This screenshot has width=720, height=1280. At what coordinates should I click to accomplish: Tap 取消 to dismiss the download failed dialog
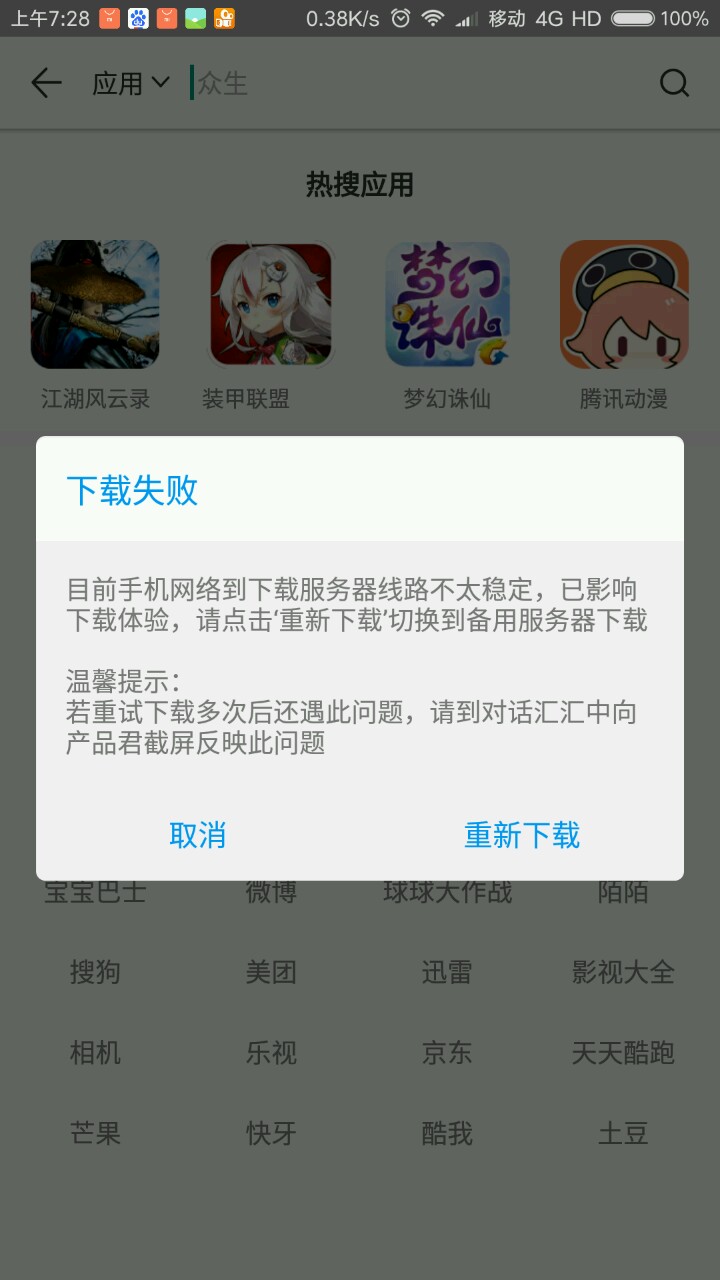(198, 835)
